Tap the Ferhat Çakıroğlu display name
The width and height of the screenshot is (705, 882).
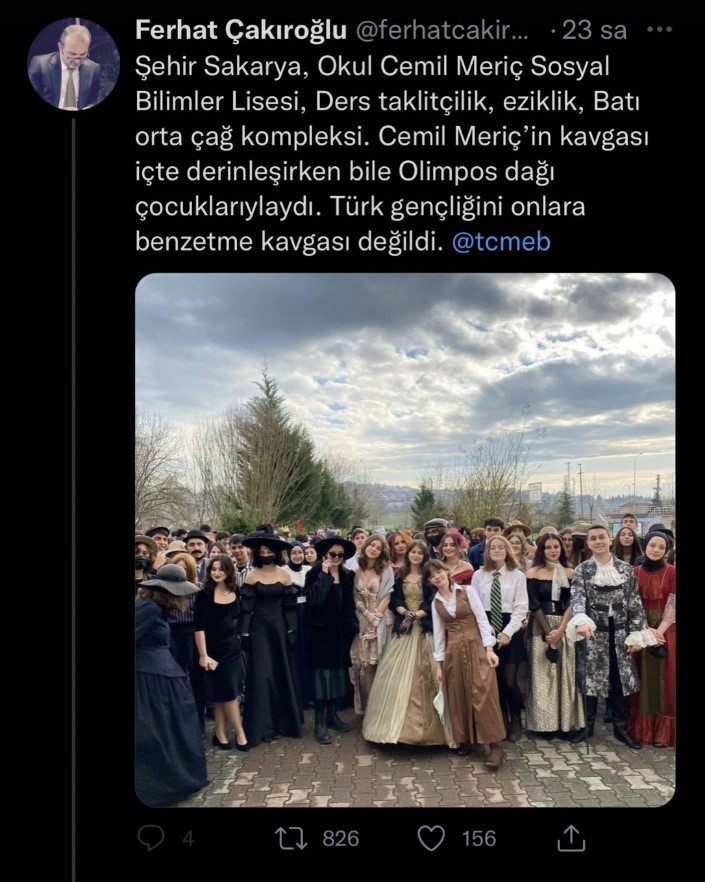coord(240,30)
